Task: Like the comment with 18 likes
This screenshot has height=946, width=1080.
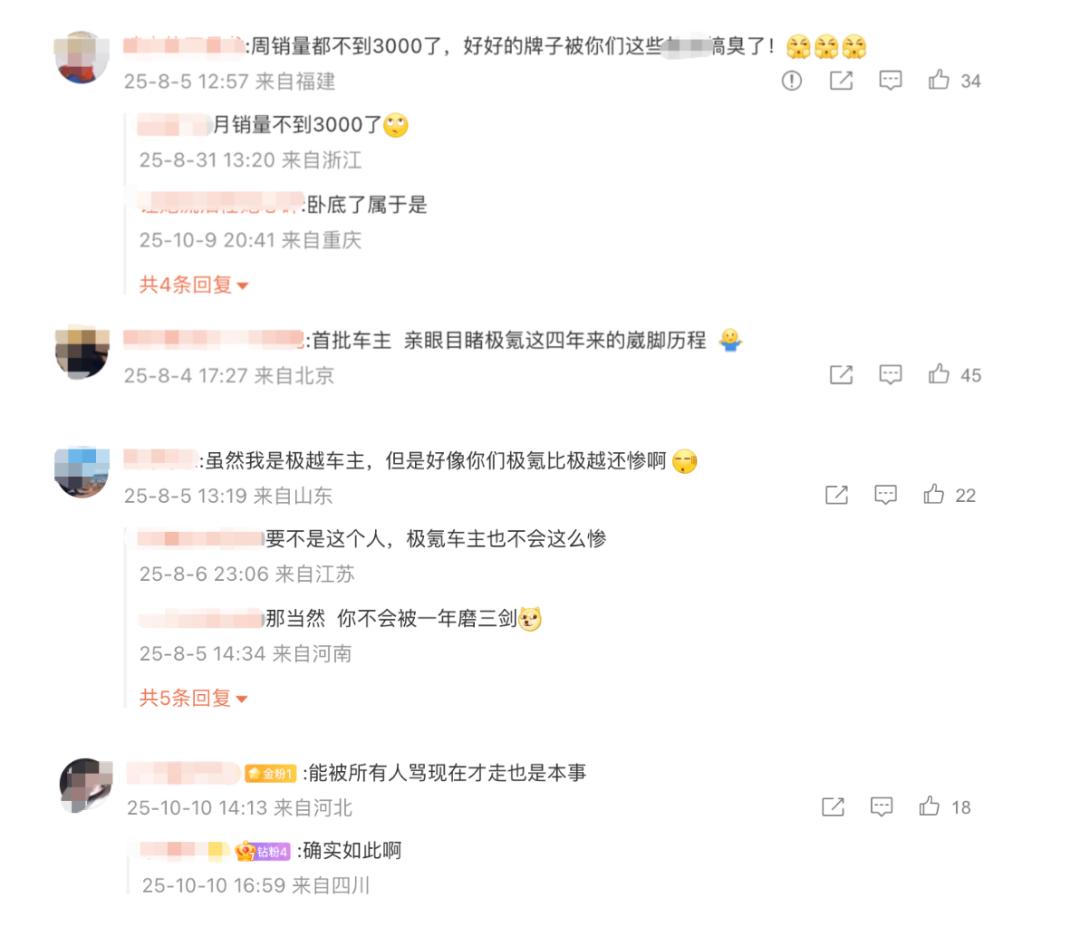Action: (930, 807)
